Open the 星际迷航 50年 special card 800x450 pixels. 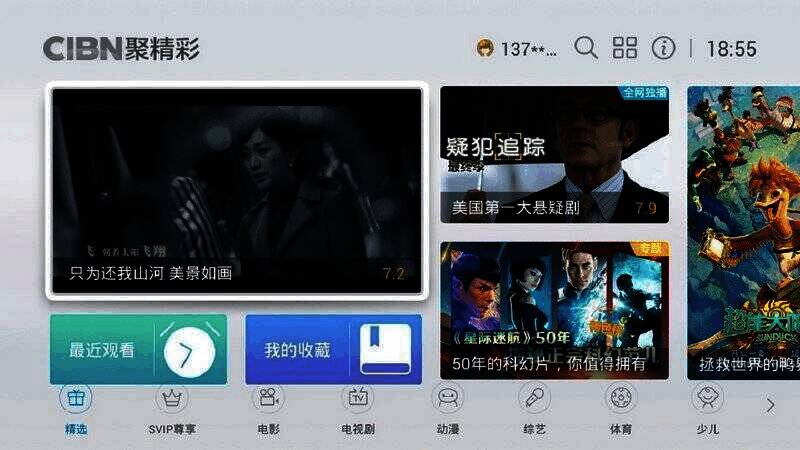[554, 310]
